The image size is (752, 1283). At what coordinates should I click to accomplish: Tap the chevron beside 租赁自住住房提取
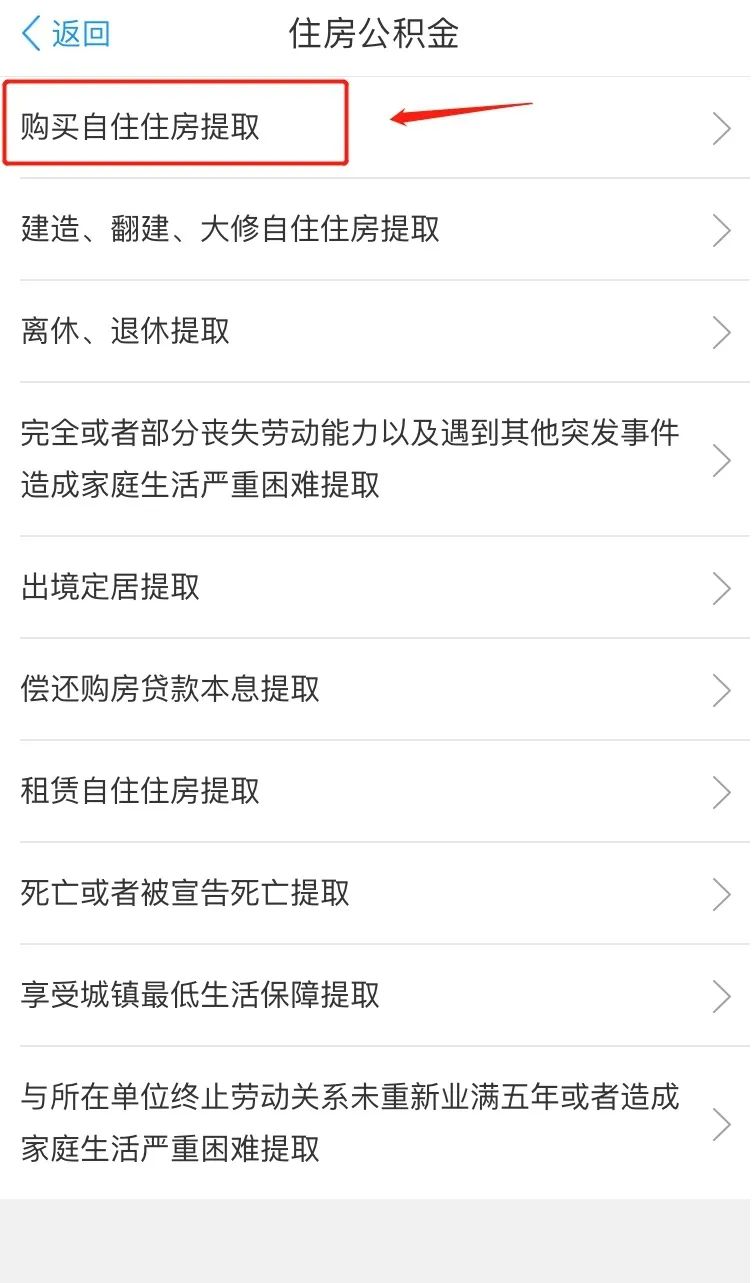click(x=722, y=792)
